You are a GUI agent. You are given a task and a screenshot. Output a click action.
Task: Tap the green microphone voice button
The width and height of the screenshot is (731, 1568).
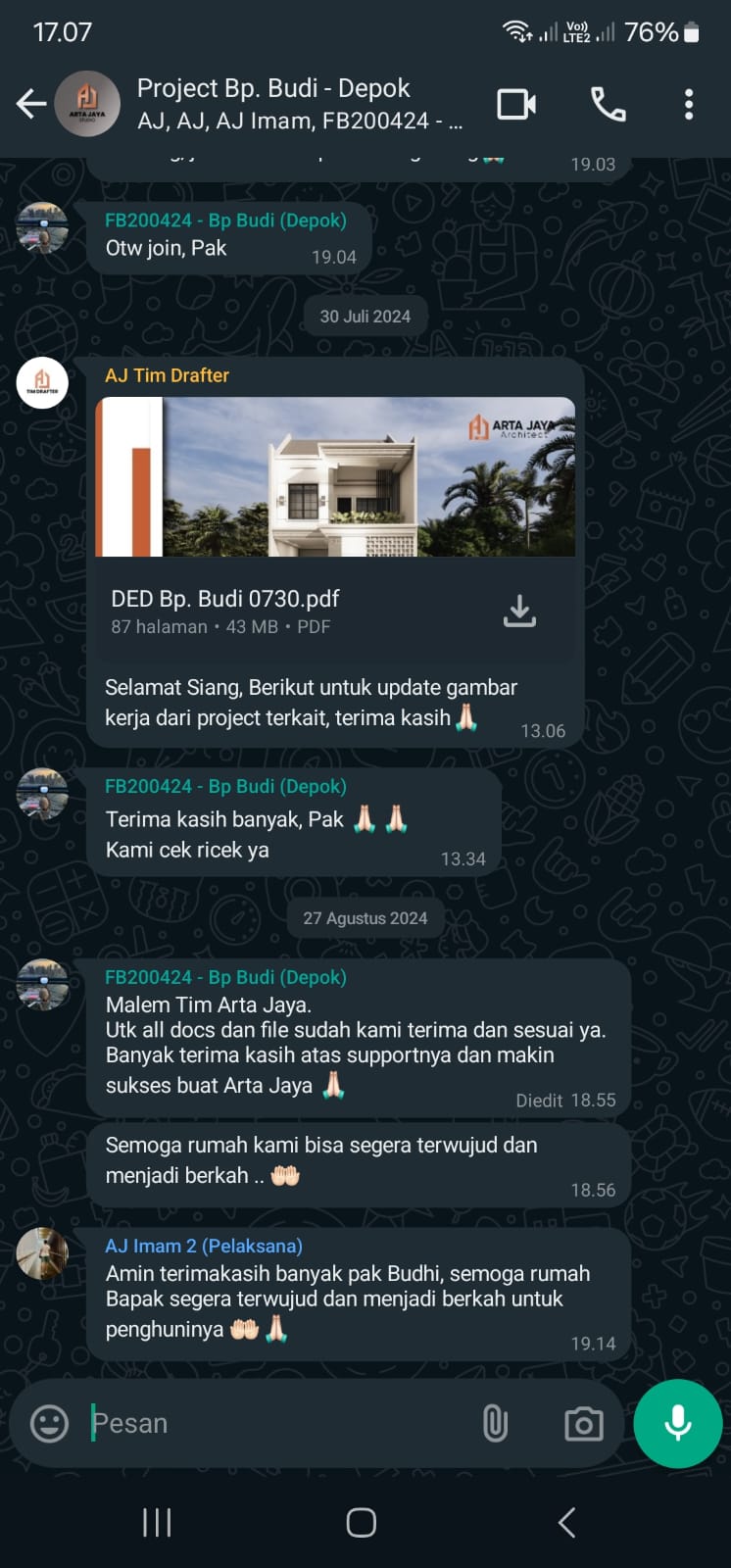[677, 1423]
